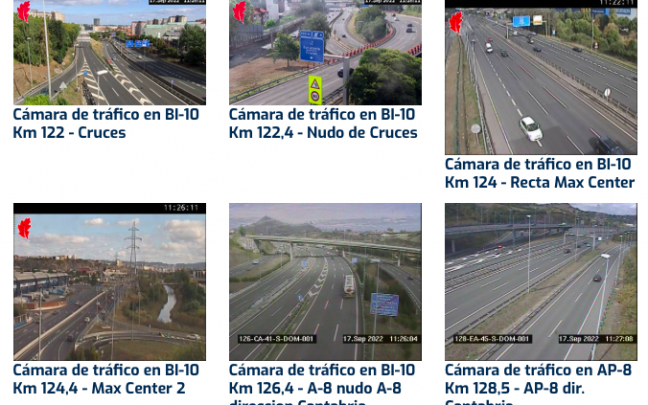Tap the 'Km 126,4 - A-8 nudo A-8' link

(315, 388)
